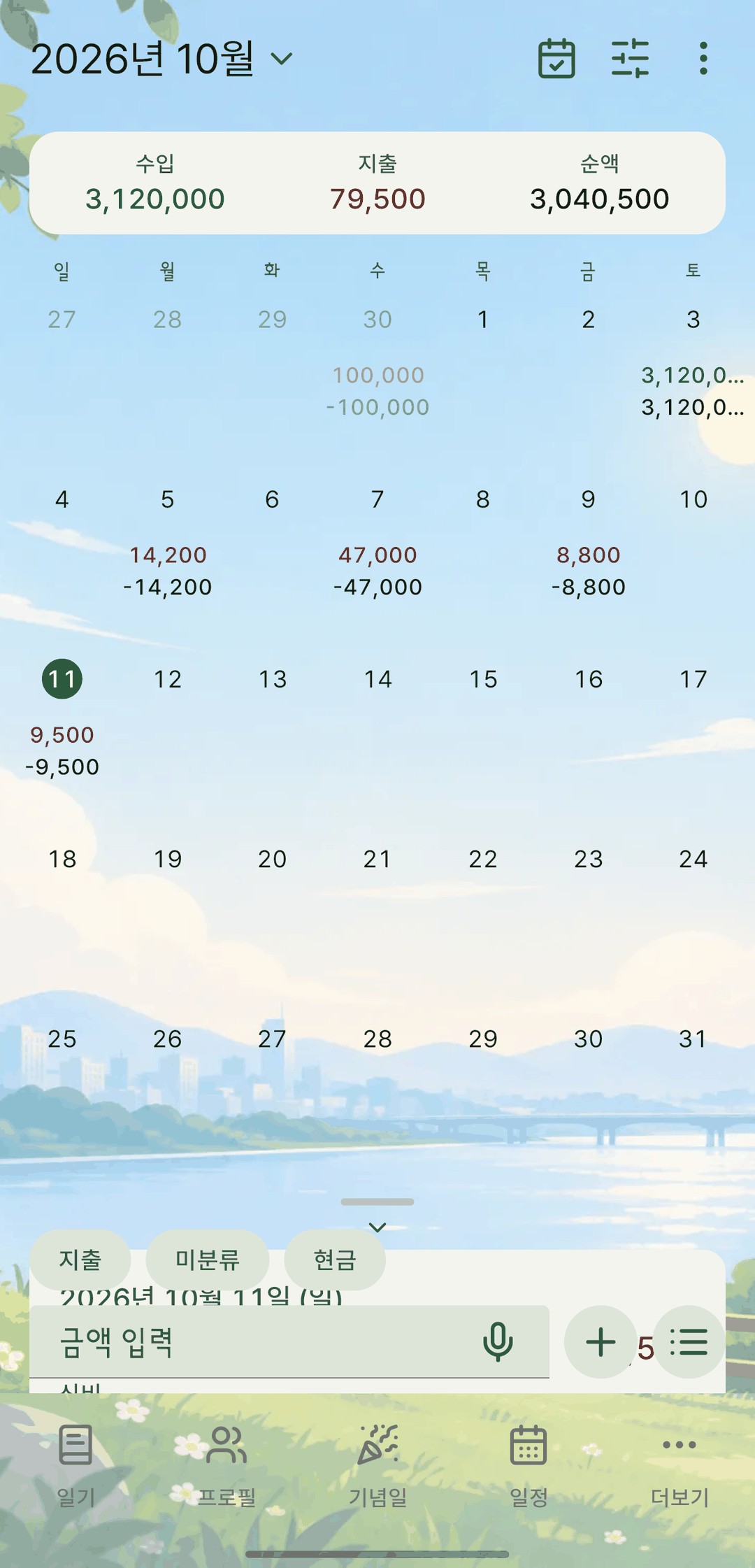Tap the 지출 chip

click(x=80, y=1260)
